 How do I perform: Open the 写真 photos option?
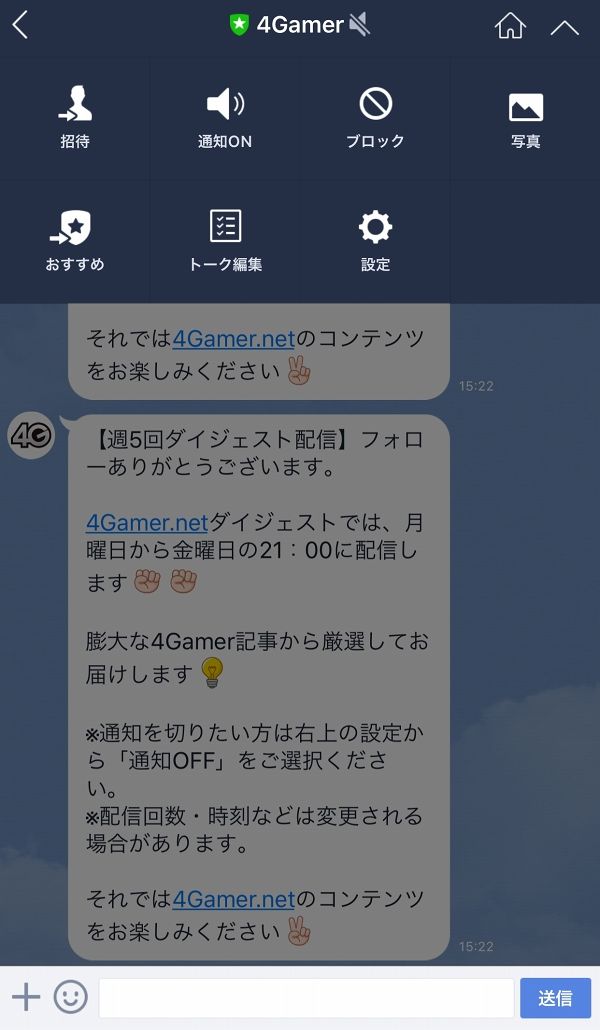pos(525,119)
